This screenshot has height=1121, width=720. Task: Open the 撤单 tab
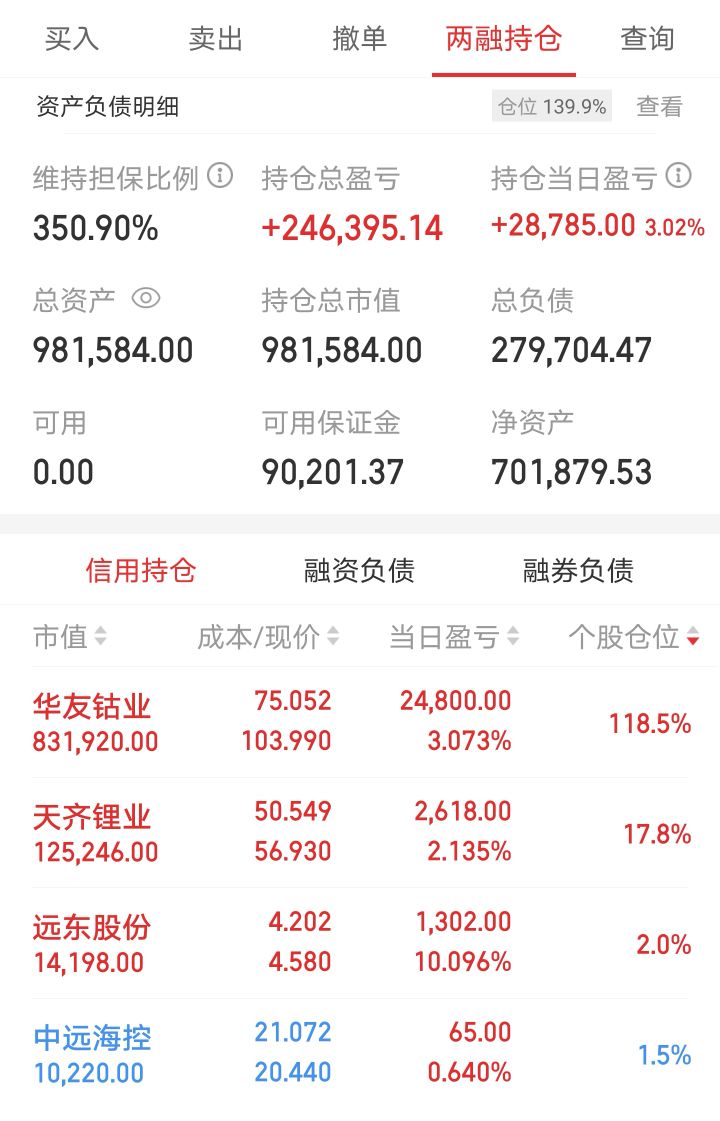359,38
